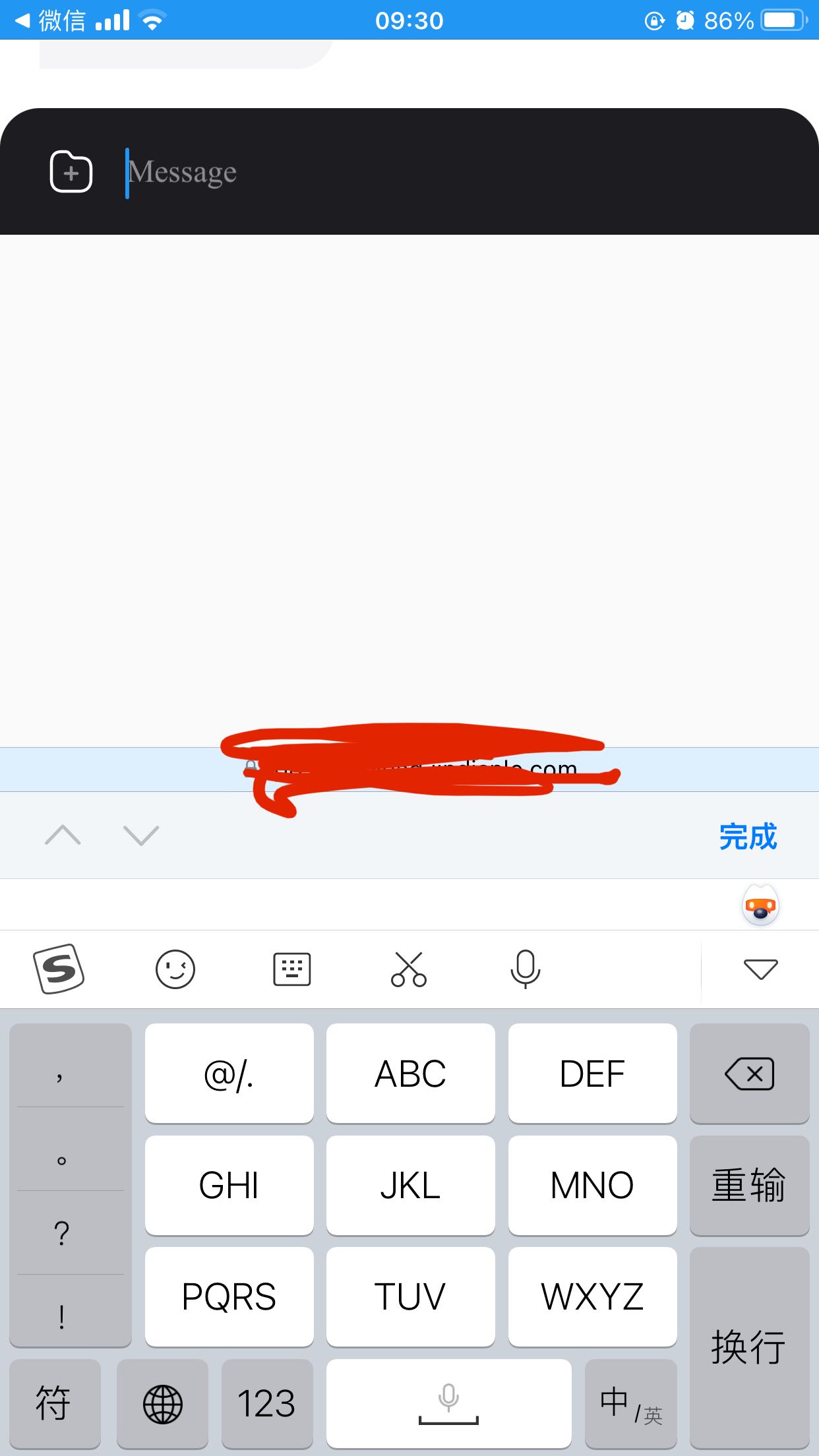Open the emoji panel icon
Viewport: 819px width, 1456px height.
coord(175,969)
